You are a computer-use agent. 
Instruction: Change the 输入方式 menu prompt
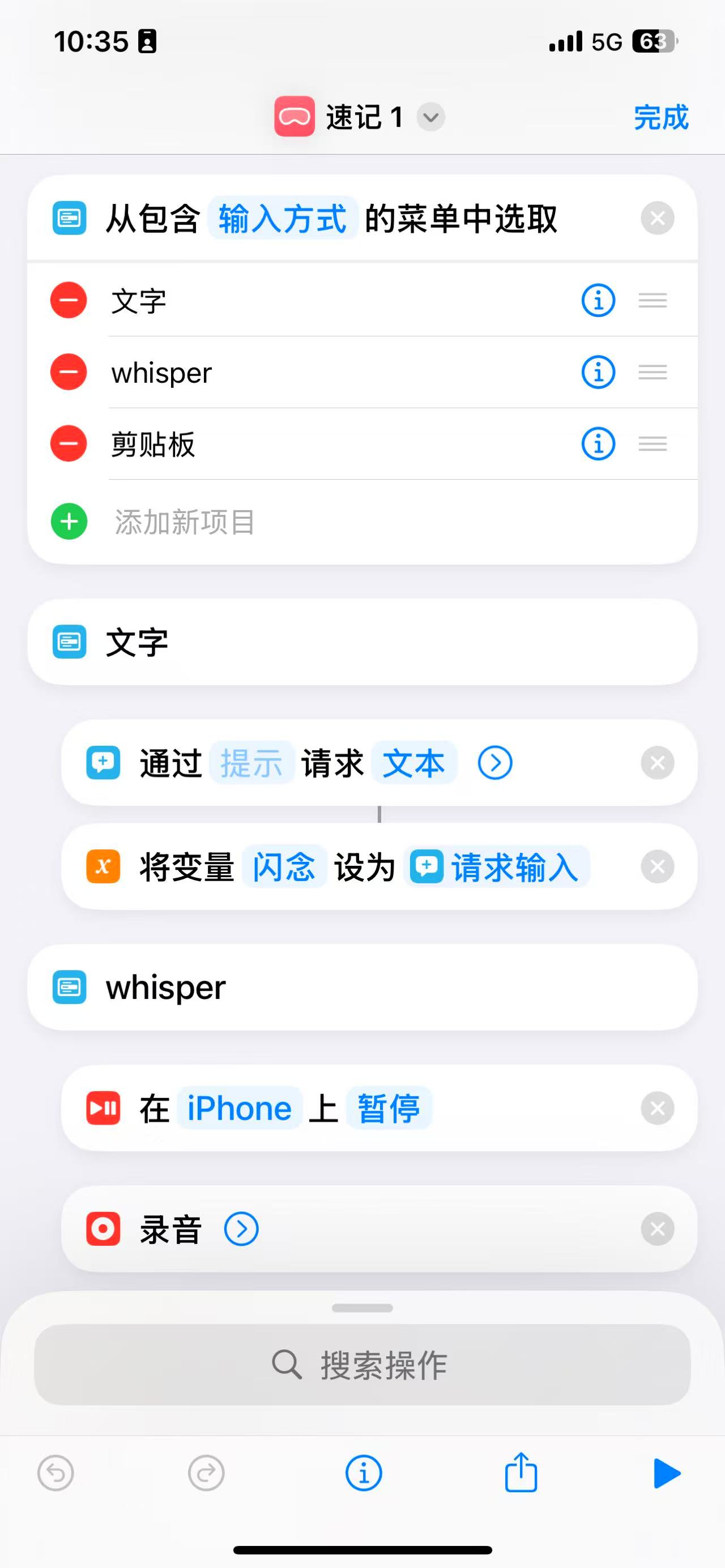[x=283, y=219]
